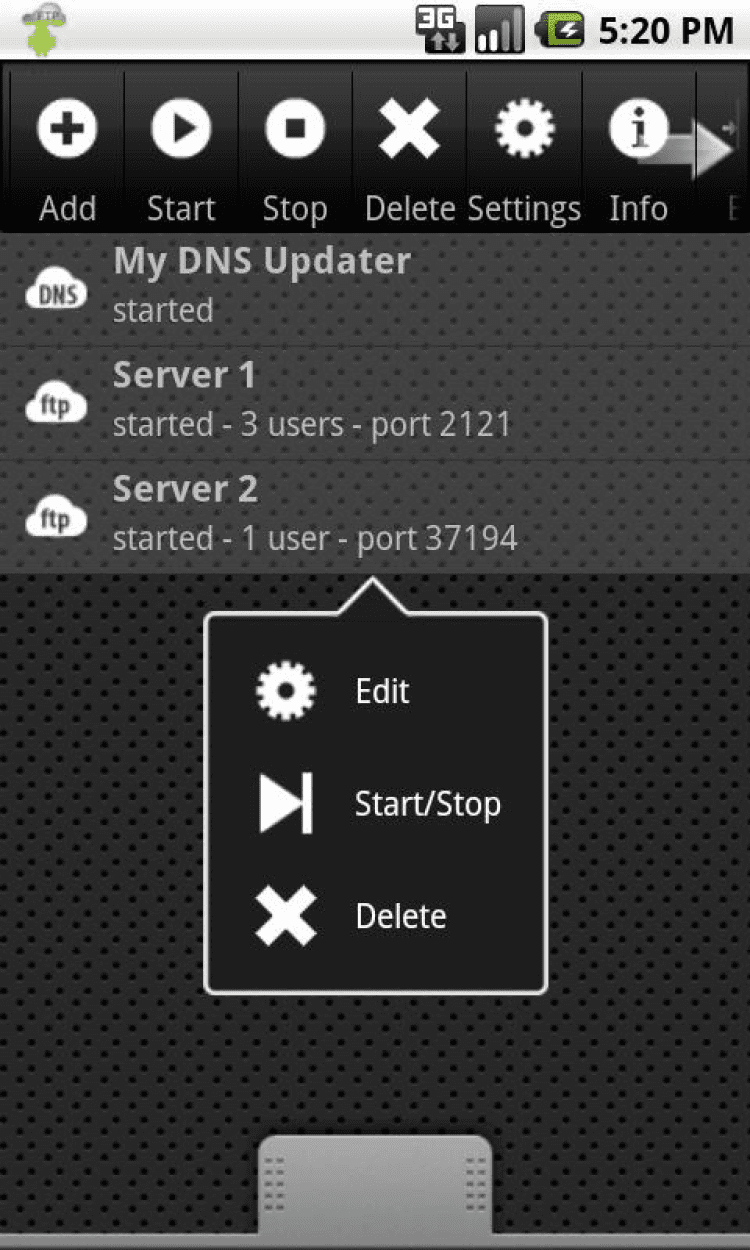Open Settings from the toolbar
This screenshot has width=750, height=1250.
coord(524,150)
